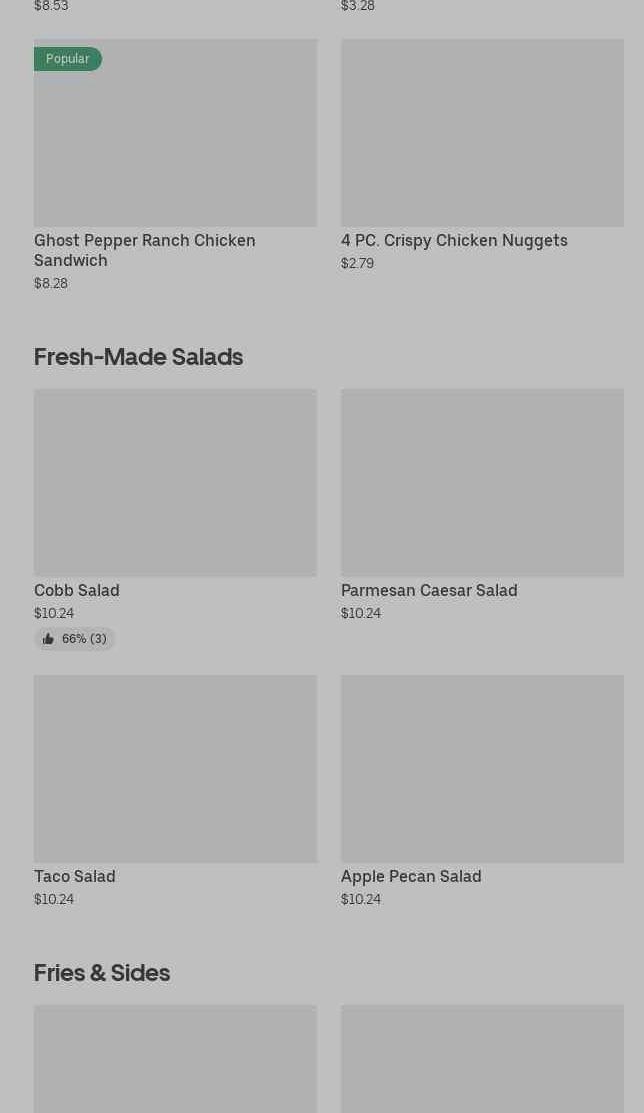Screen dimensions: 644x1113
Task: View the Parmesan Caesar Salad item
Action: (x=482, y=505)
